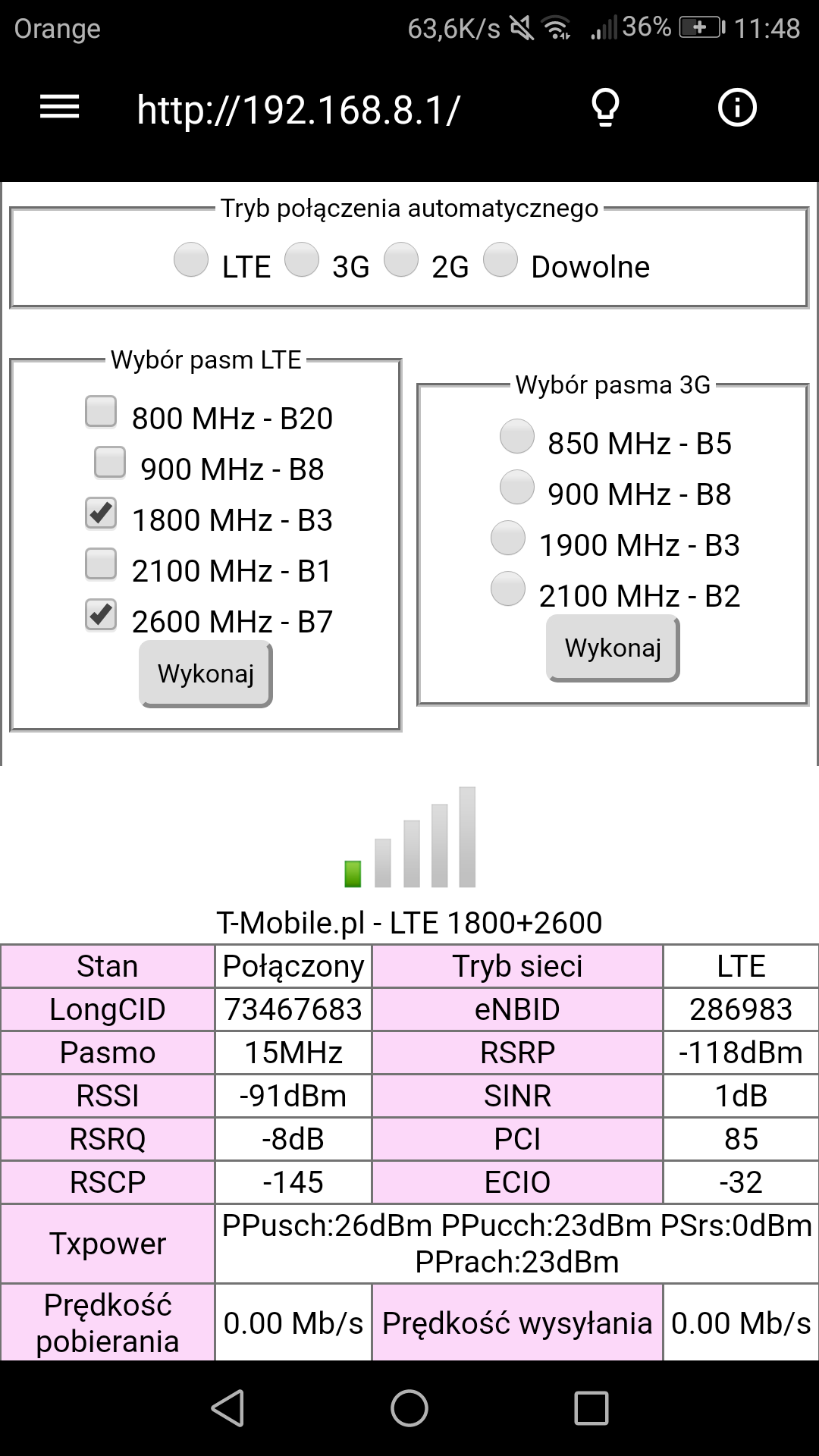Tap the light bulb icon
The image size is (819, 1456).
click(x=605, y=108)
